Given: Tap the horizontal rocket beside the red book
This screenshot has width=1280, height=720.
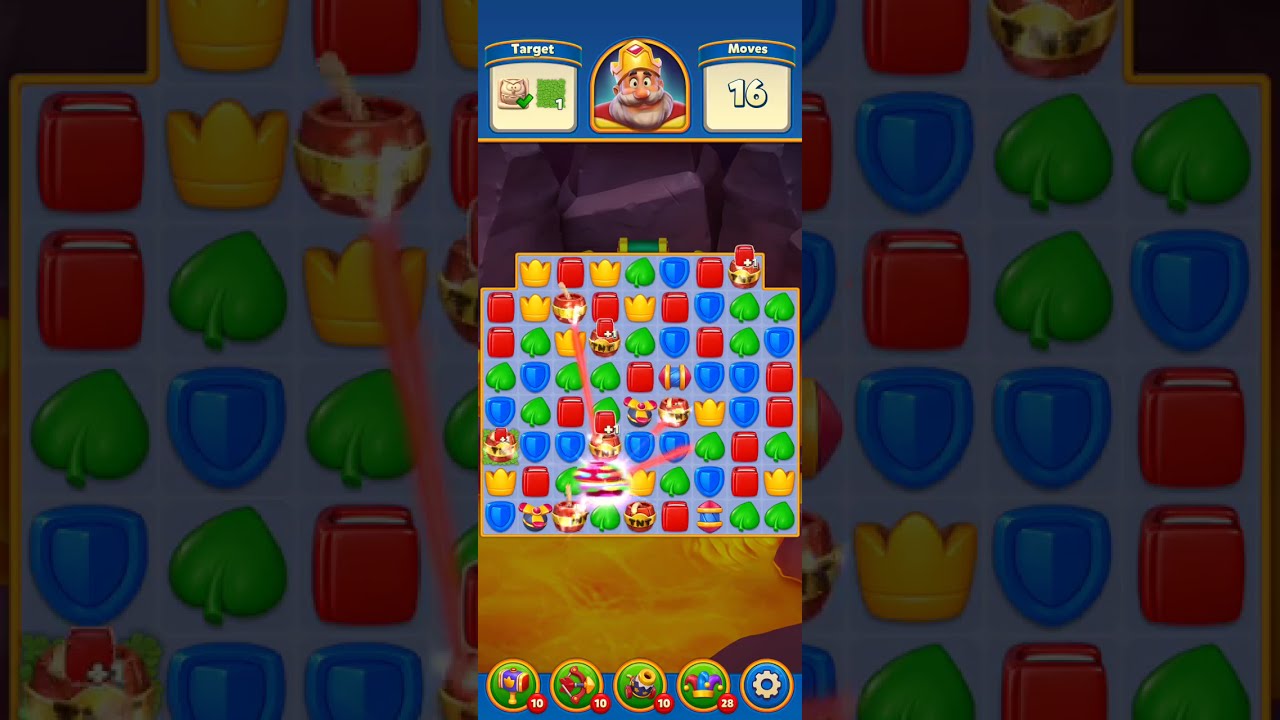Looking at the screenshot, I should 675,377.
